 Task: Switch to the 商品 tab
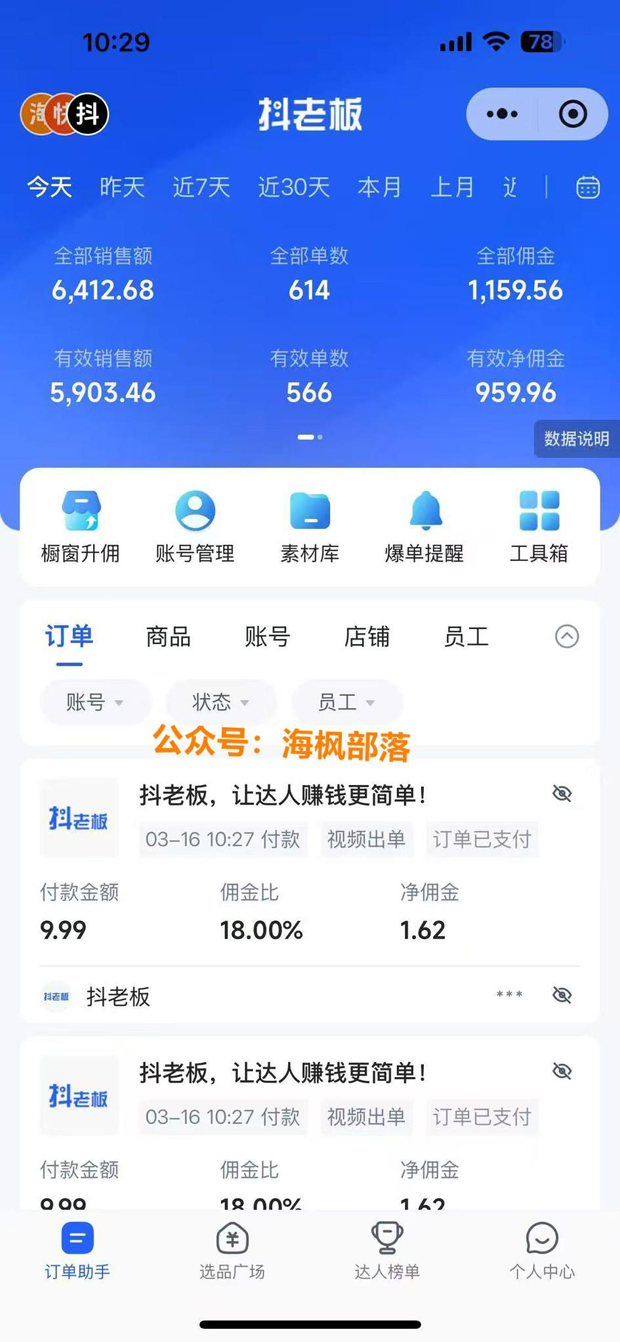coord(168,637)
